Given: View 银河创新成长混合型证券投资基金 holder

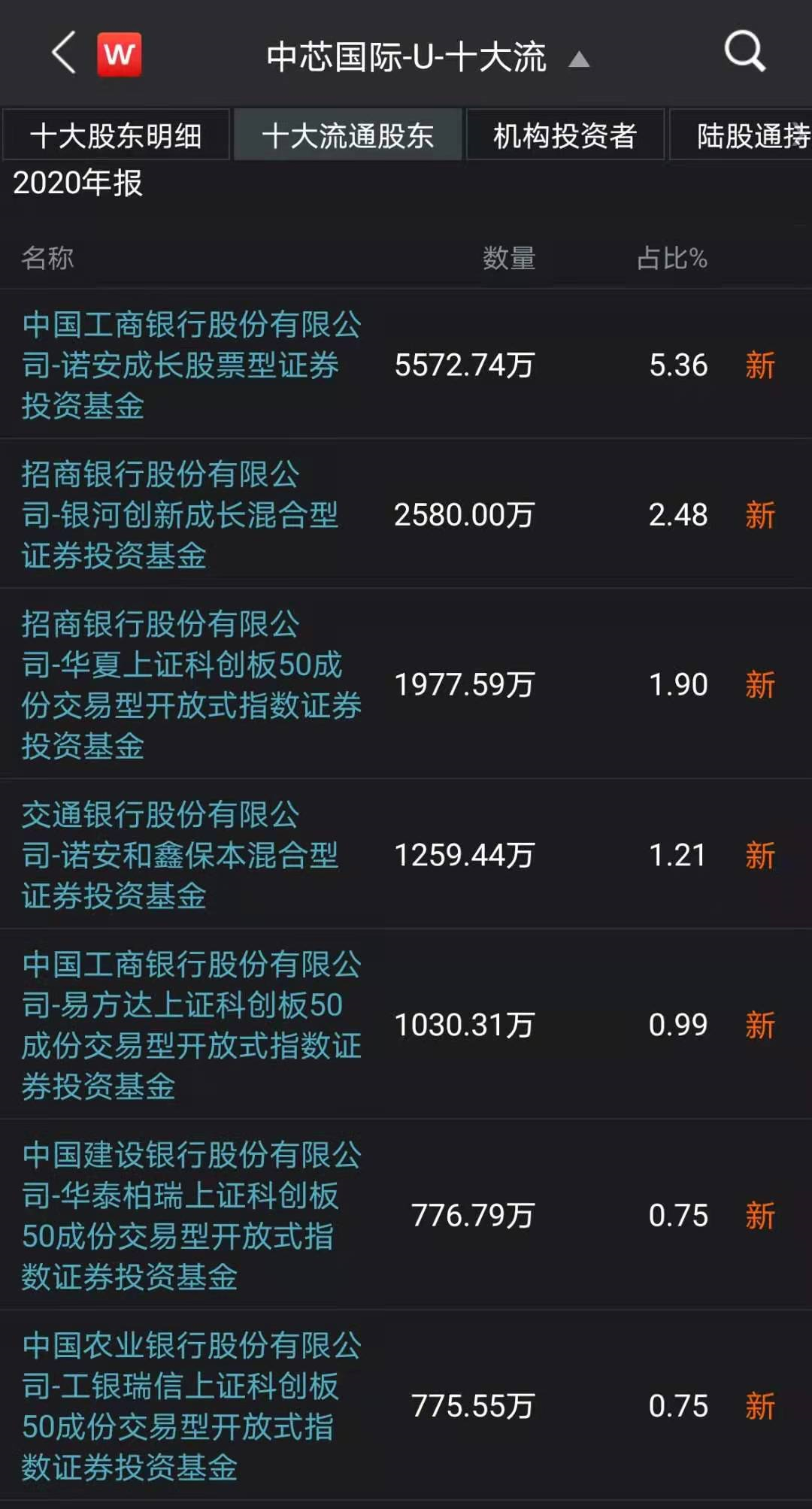Looking at the screenshot, I should coord(180,515).
